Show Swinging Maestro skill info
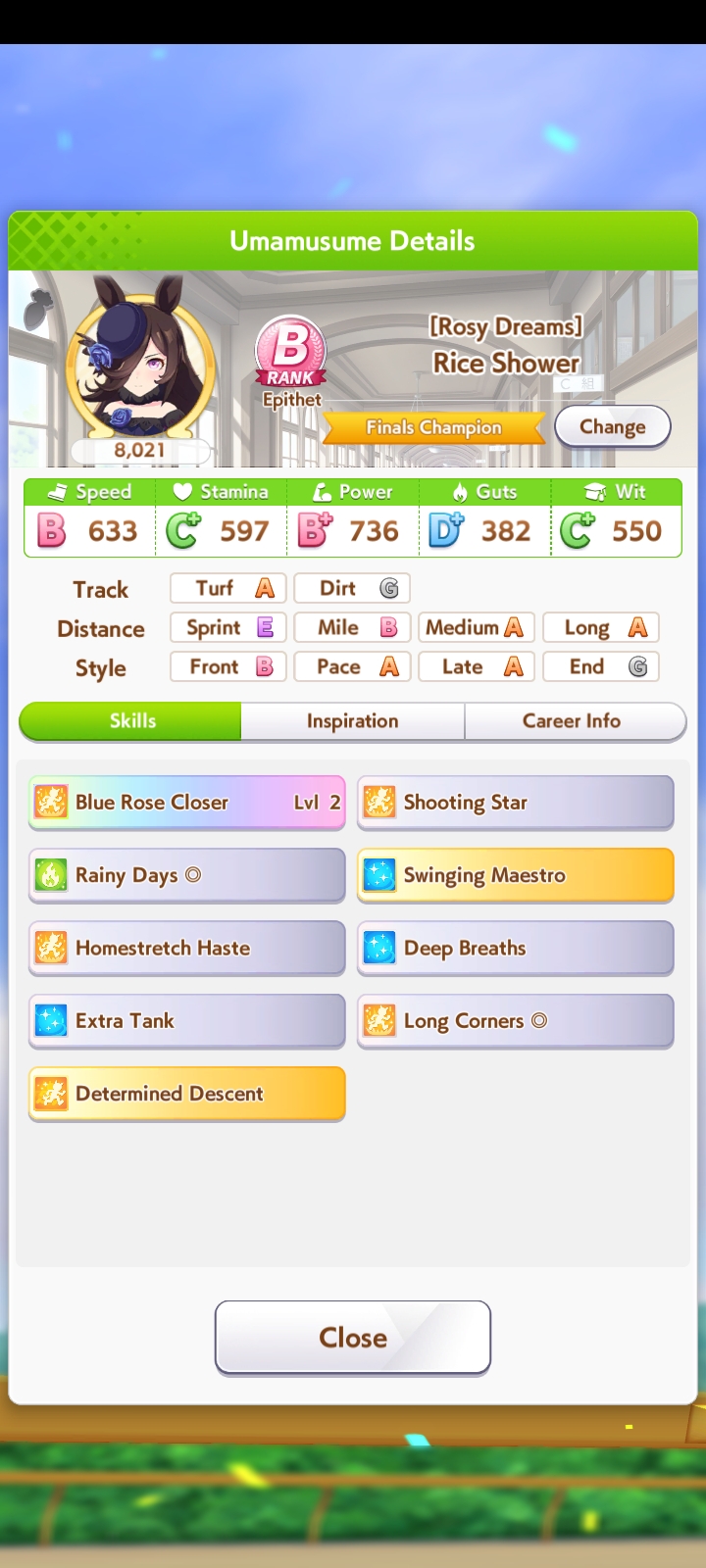The width and height of the screenshot is (706, 1568). click(x=516, y=875)
